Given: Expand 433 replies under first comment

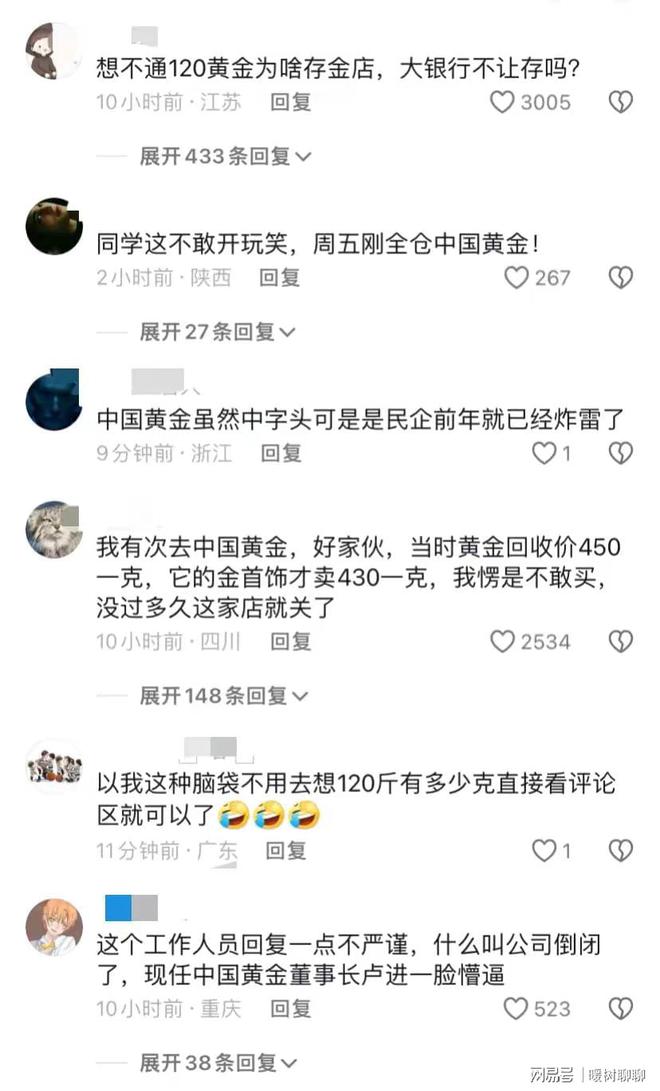Looking at the screenshot, I should 225,156.
